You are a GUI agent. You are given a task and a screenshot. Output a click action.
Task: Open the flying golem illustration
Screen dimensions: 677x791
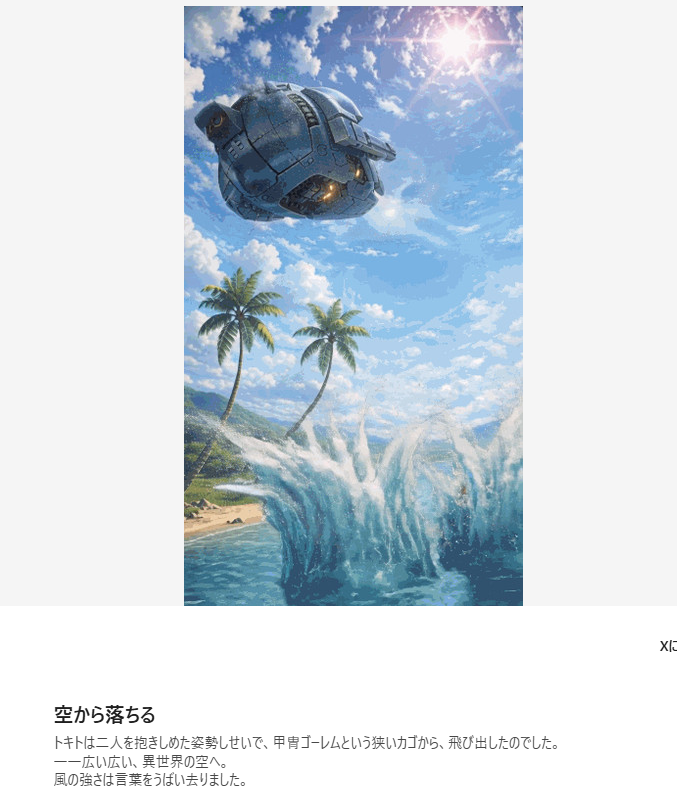point(353,305)
